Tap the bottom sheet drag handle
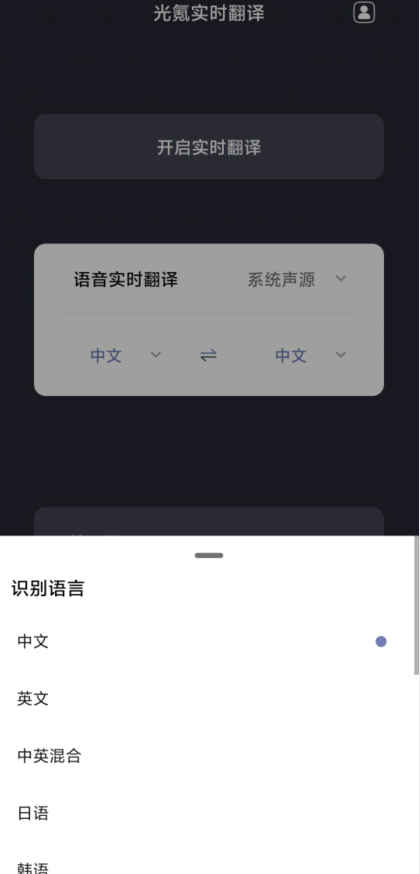Viewport: 420px width, 874px height. [209, 555]
